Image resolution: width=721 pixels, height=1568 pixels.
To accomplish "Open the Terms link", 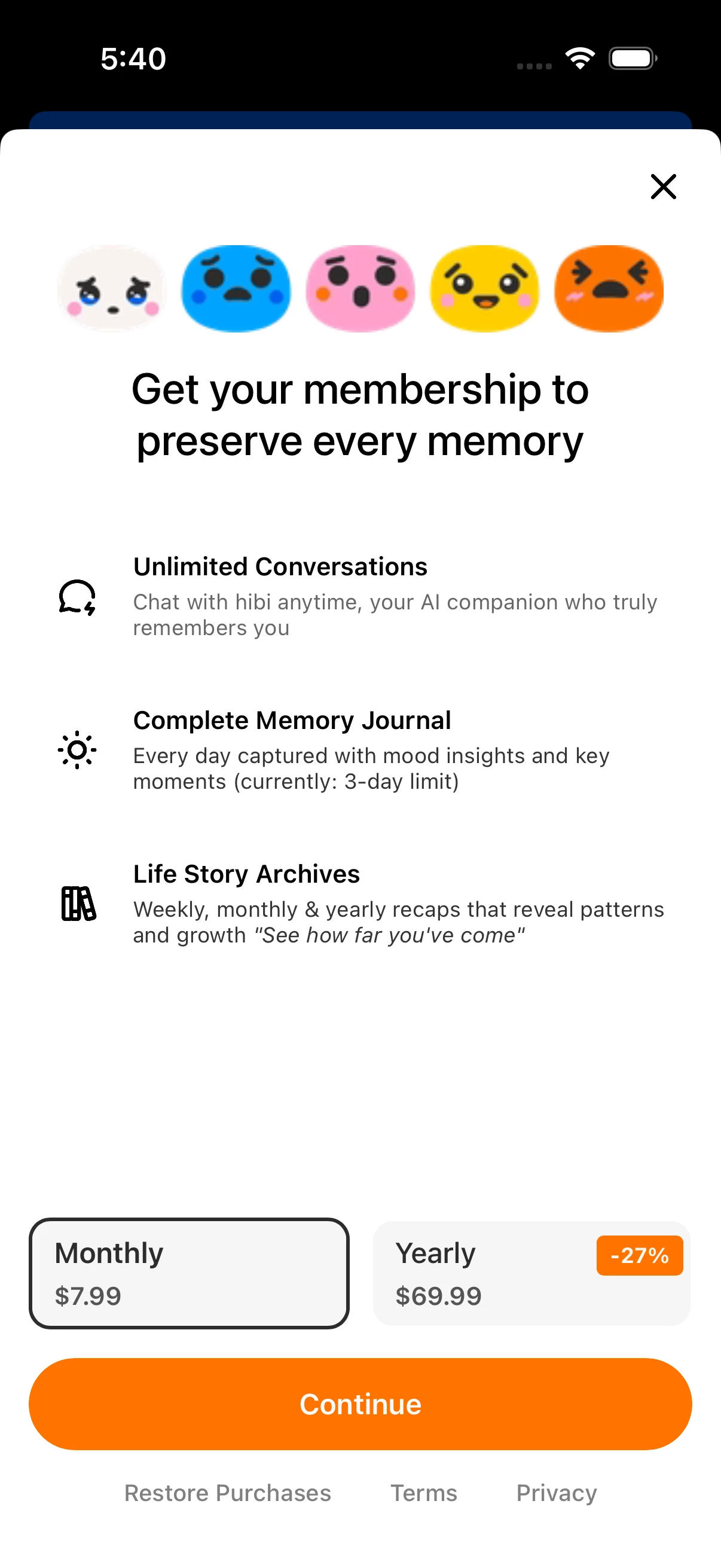I will point(423,1493).
